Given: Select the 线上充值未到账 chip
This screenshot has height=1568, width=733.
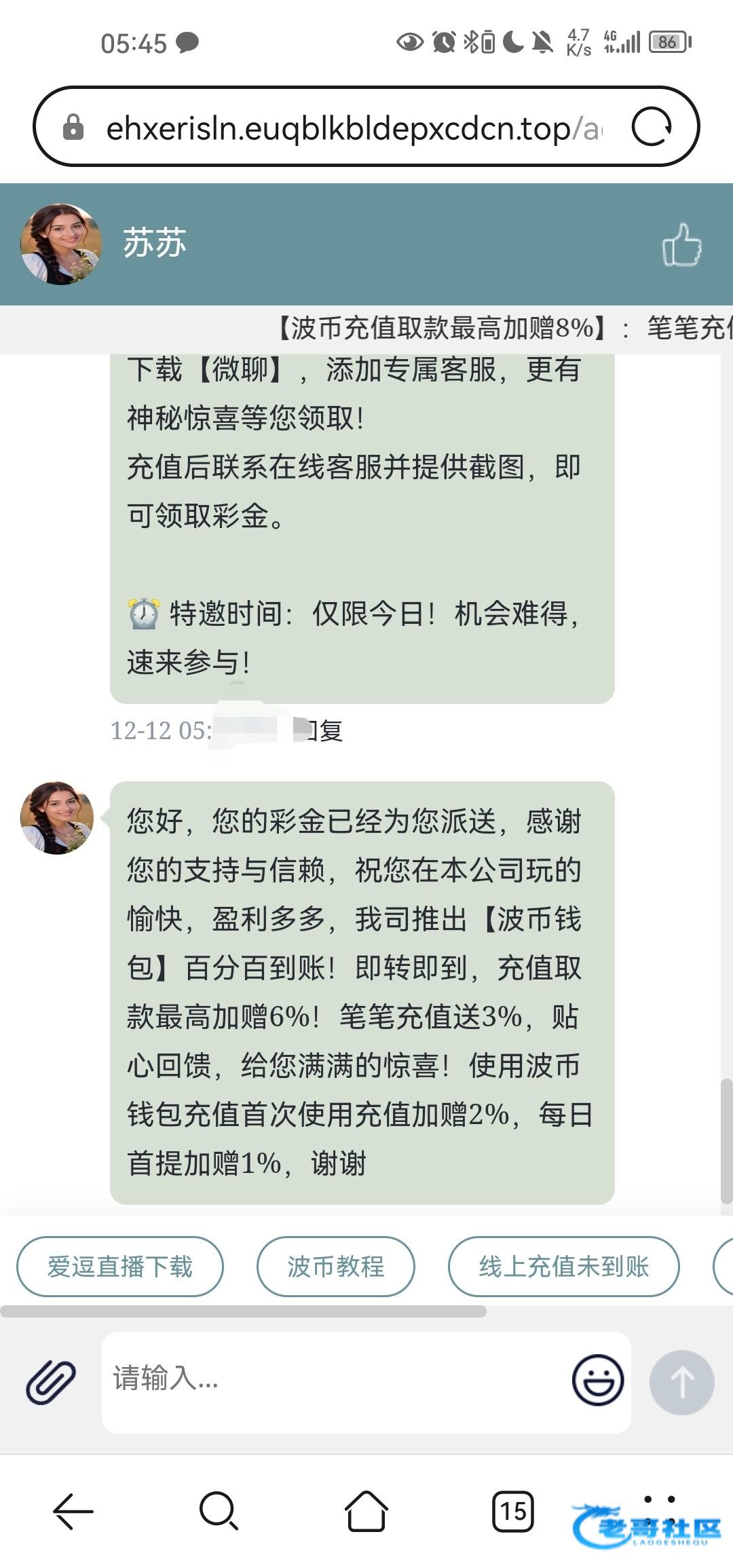Looking at the screenshot, I should [563, 1267].
